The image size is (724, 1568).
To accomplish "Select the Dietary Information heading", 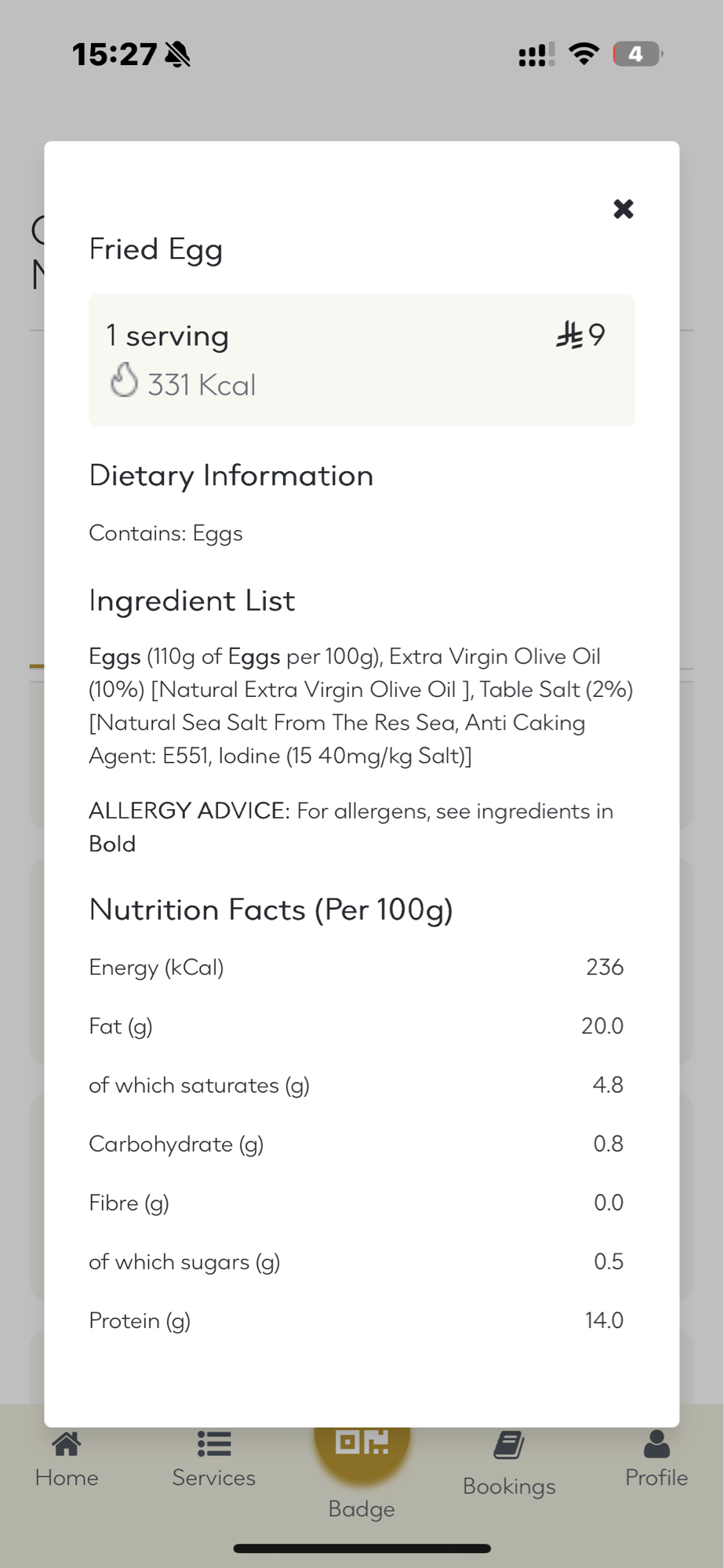I will pos(231,475).
